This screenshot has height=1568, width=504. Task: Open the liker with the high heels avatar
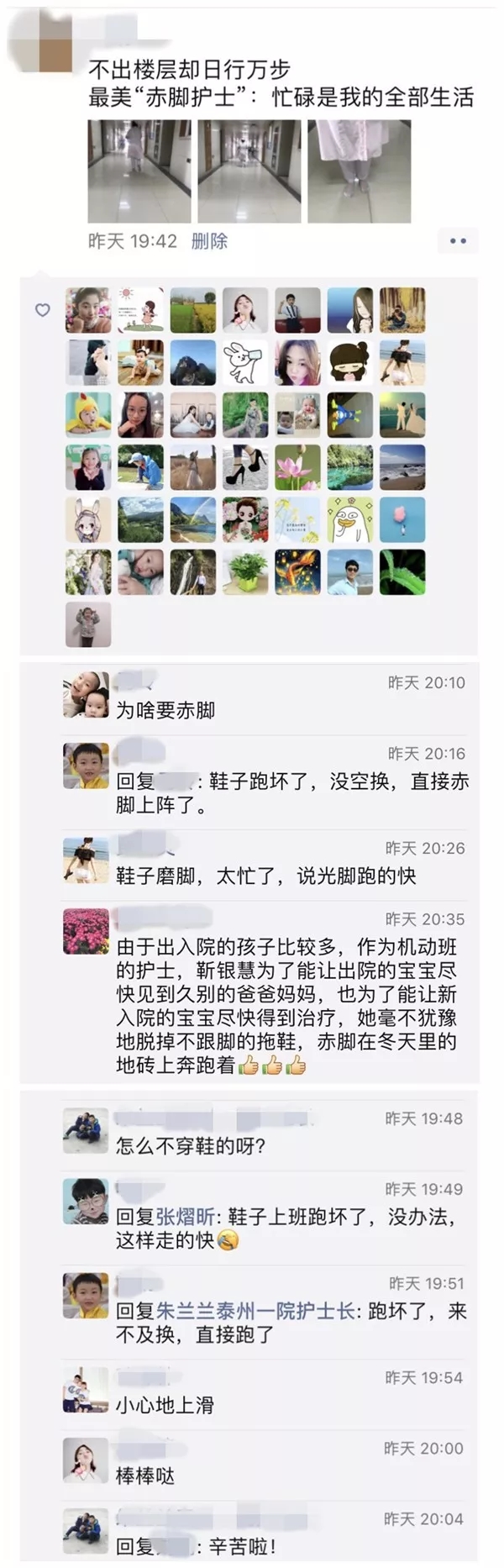click(x=245, y=467)
